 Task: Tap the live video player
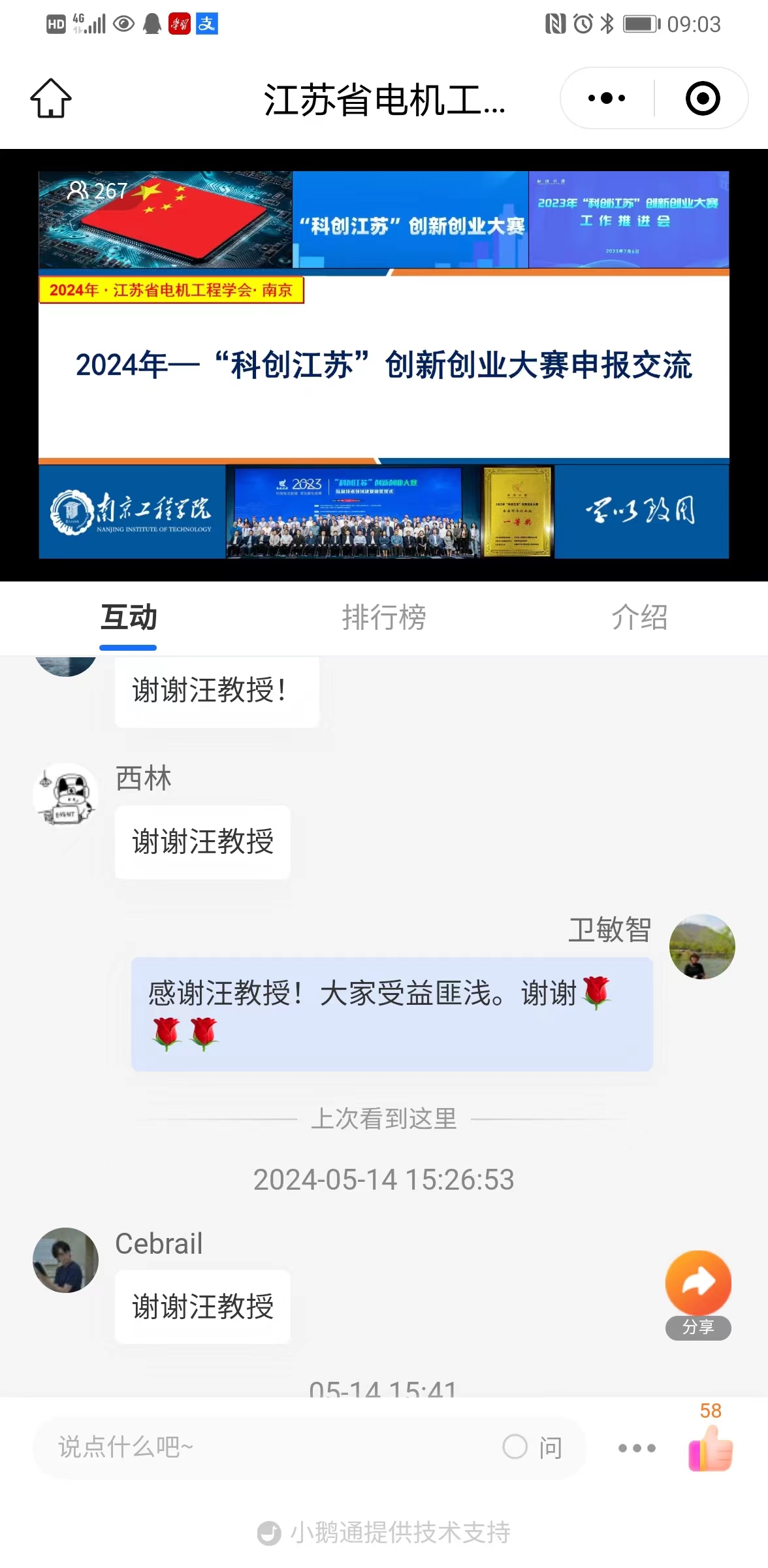pos(384,365)
